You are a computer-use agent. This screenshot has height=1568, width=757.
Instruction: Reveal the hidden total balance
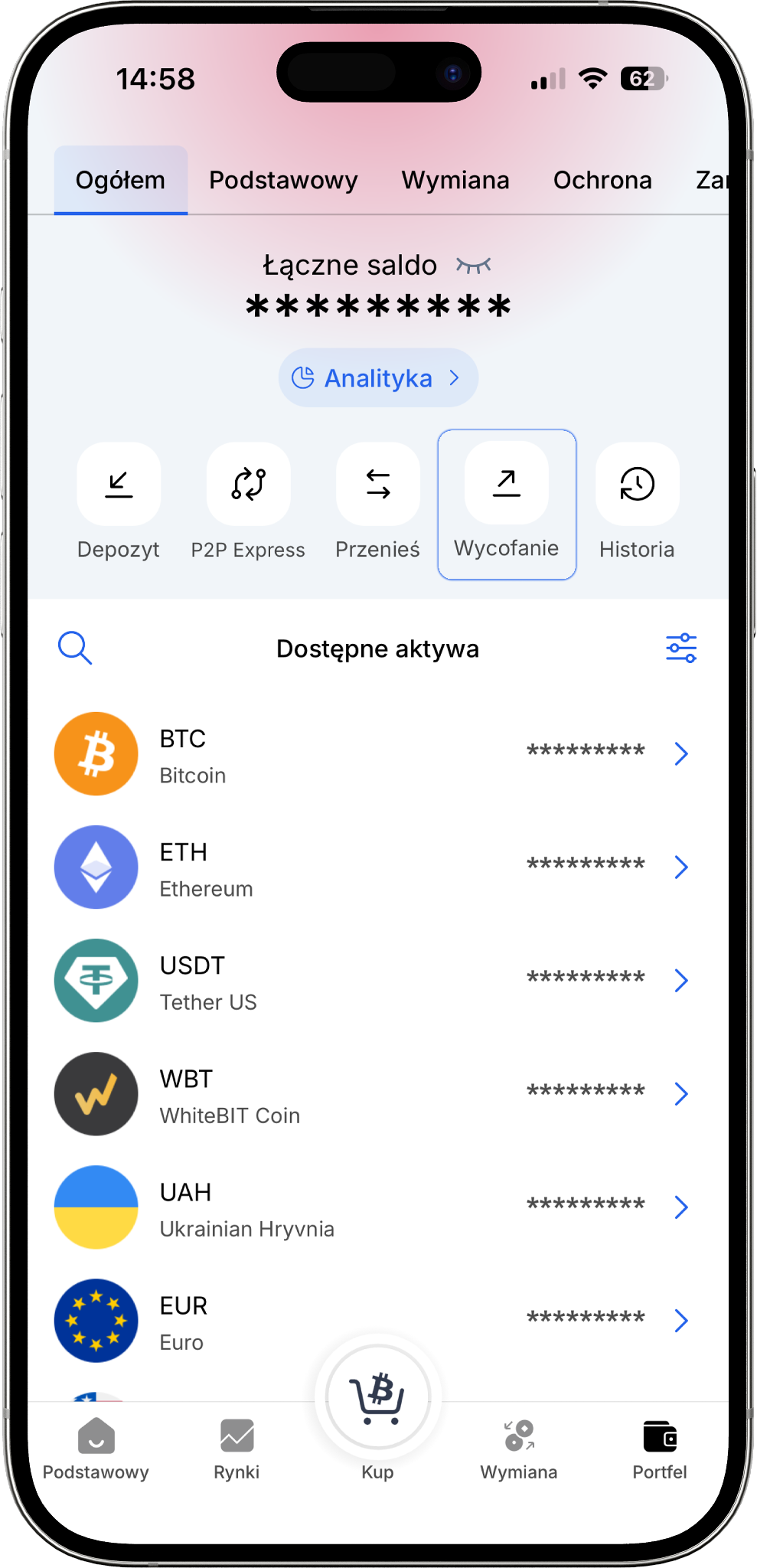tap(473, 266)
